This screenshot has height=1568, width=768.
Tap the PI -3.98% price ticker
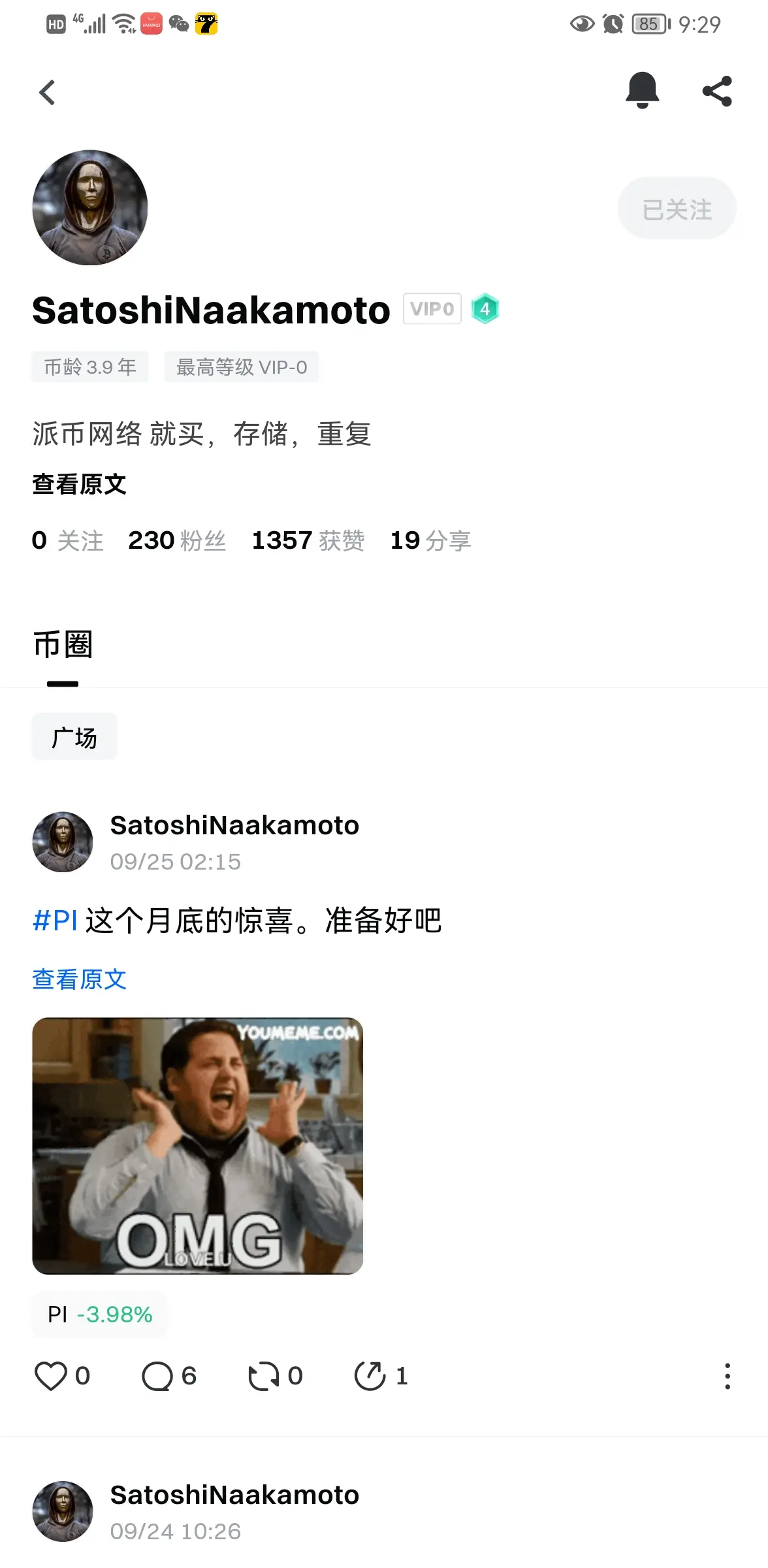click(x=99, y=1315)
